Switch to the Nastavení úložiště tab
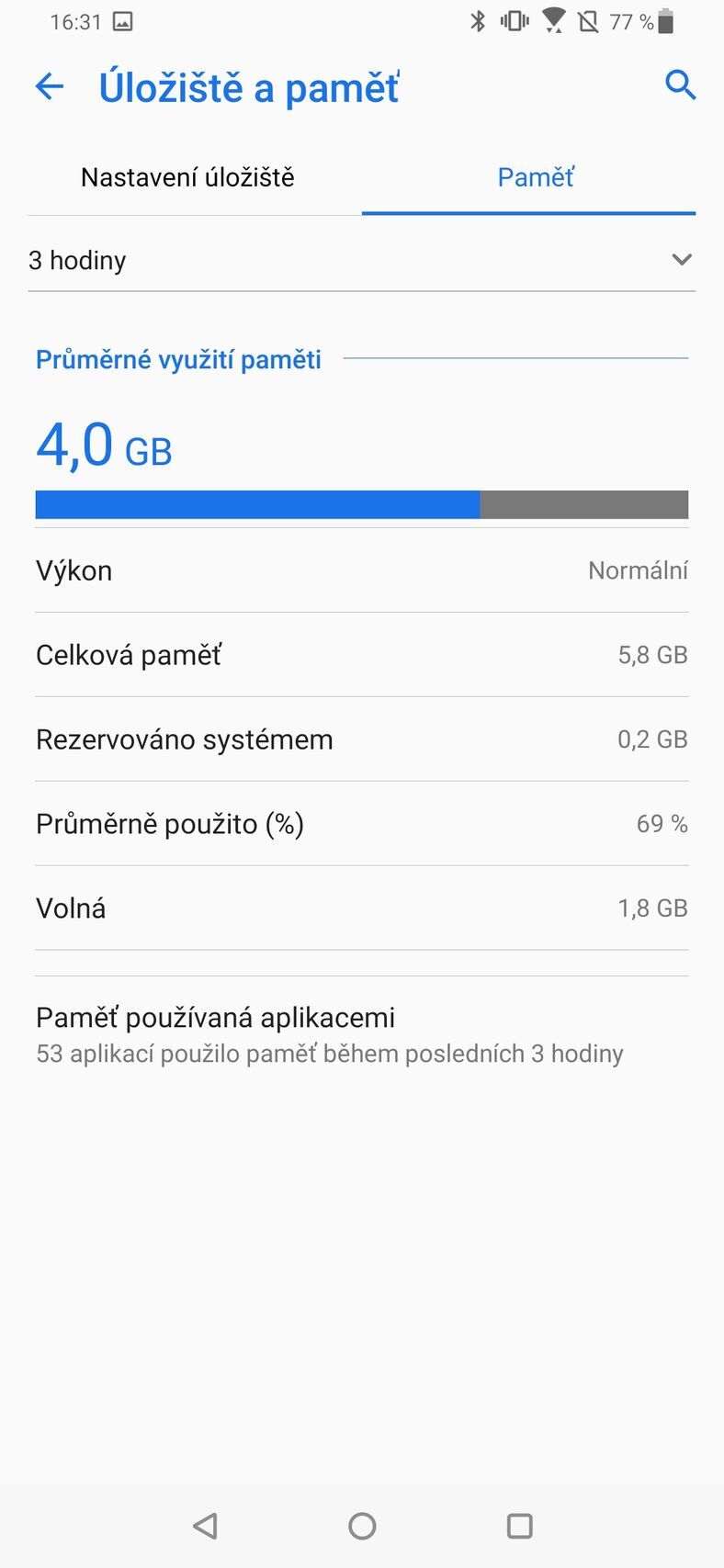Screen dimensions: 724x1568 [188, 176]
